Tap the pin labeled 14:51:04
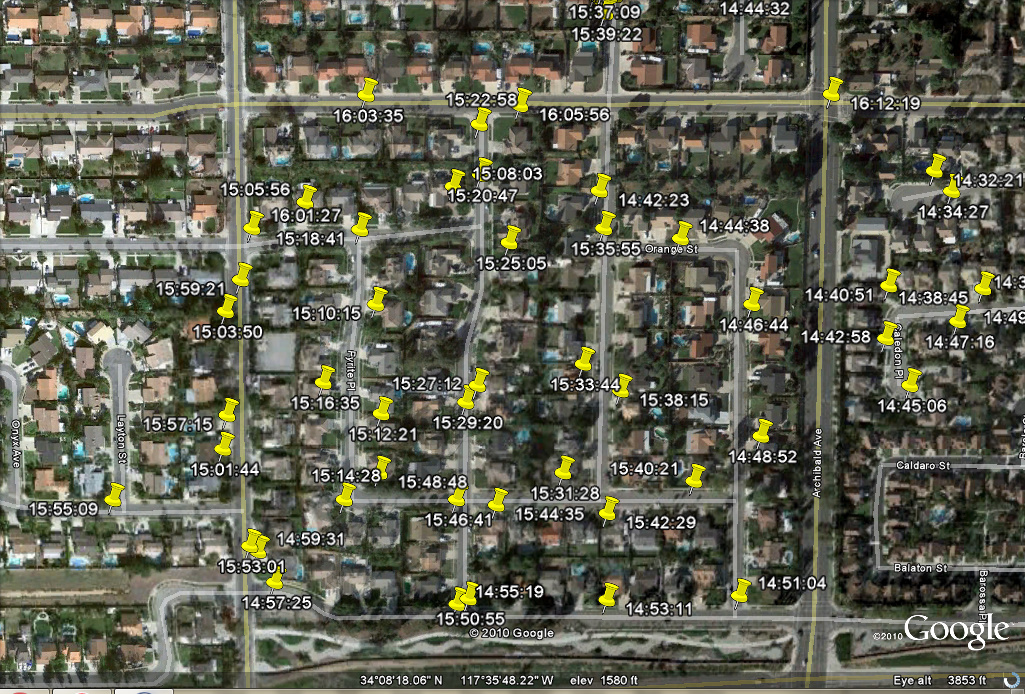 click(x=741, y=591)
